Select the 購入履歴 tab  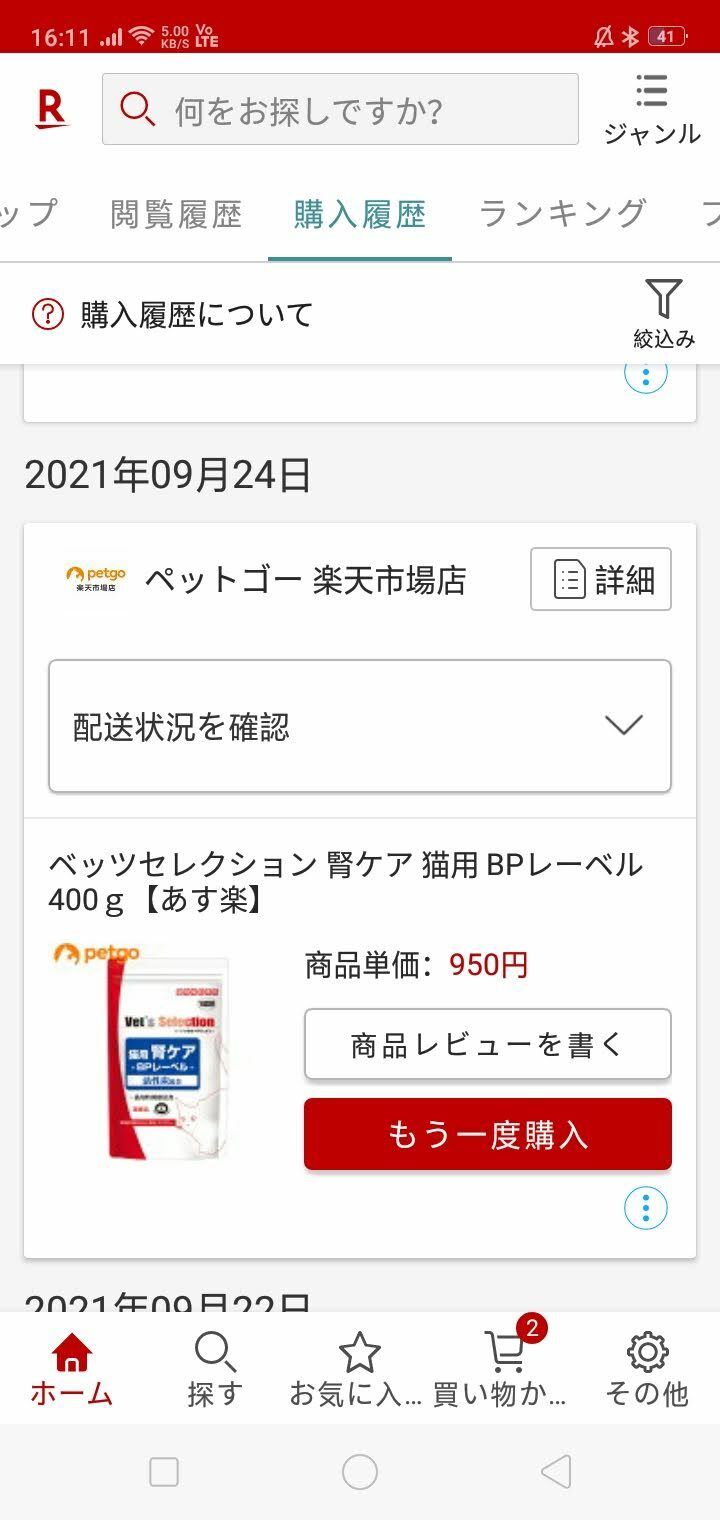point(360,214)
